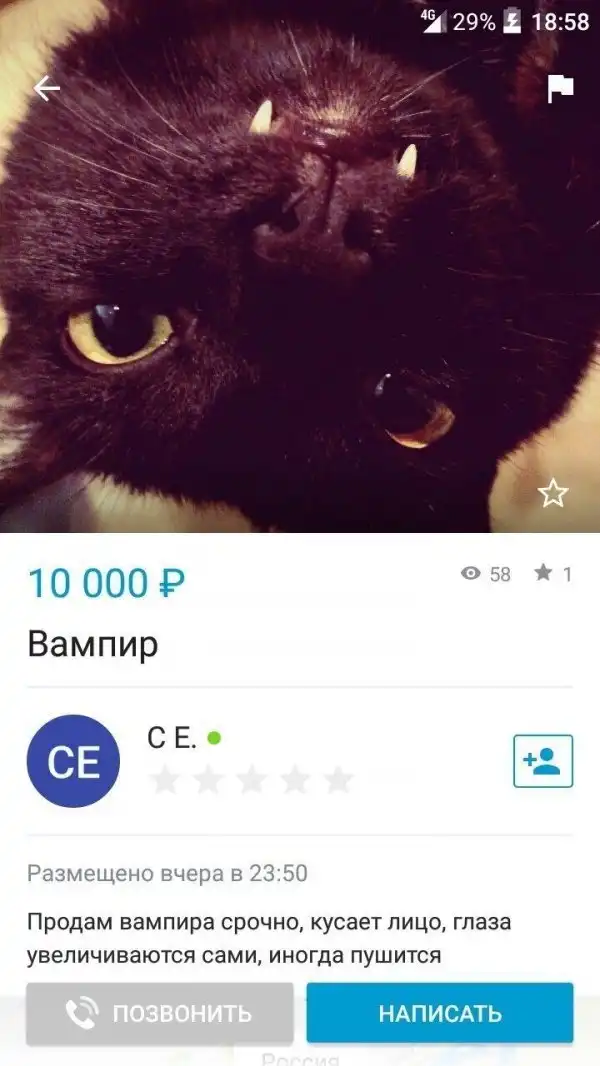Viewport: 600px width, 1066px height.
Task: Report this listing with the flag icon
Action: (560, 89)
